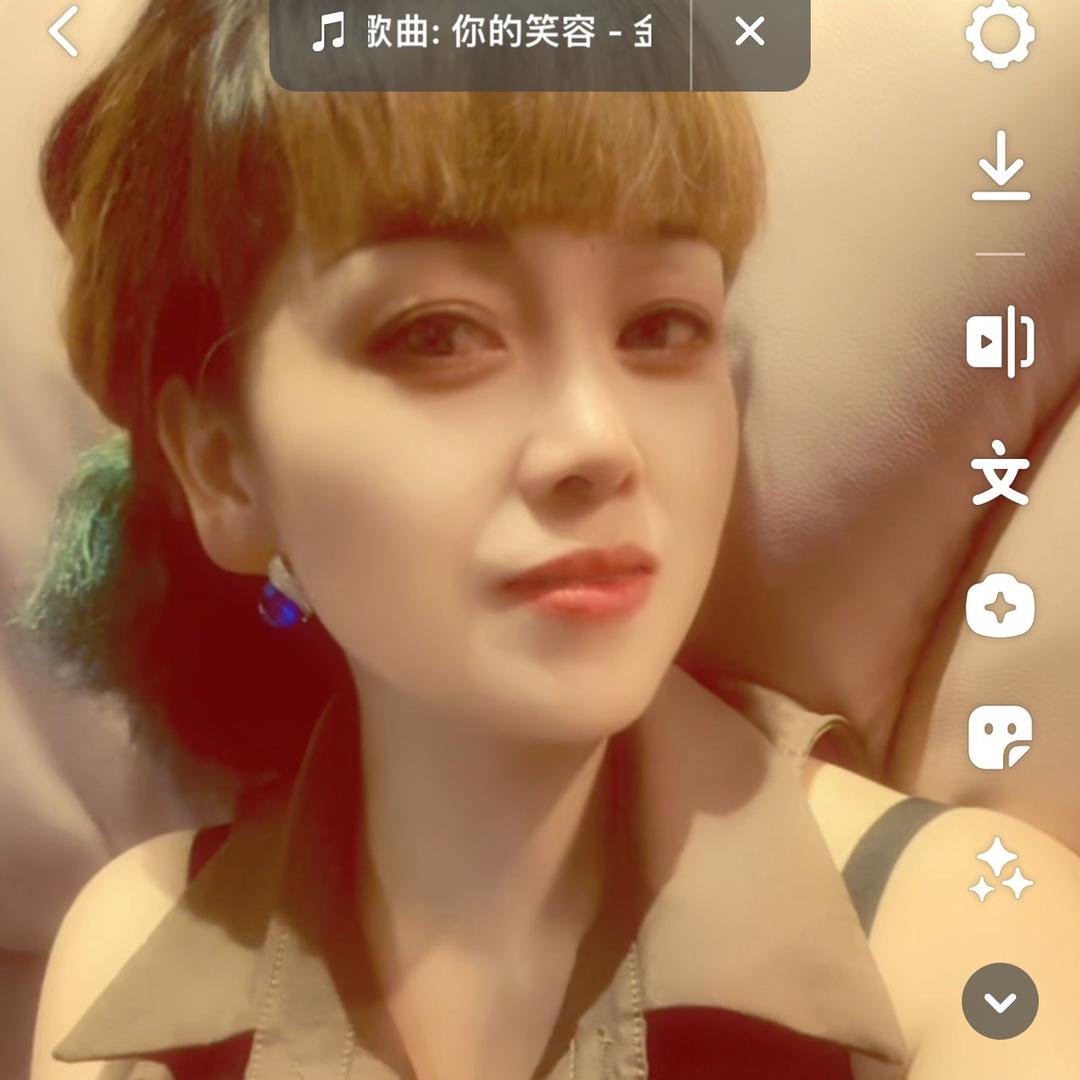
Task: Remove the selected song
Action: pos(749,32)
